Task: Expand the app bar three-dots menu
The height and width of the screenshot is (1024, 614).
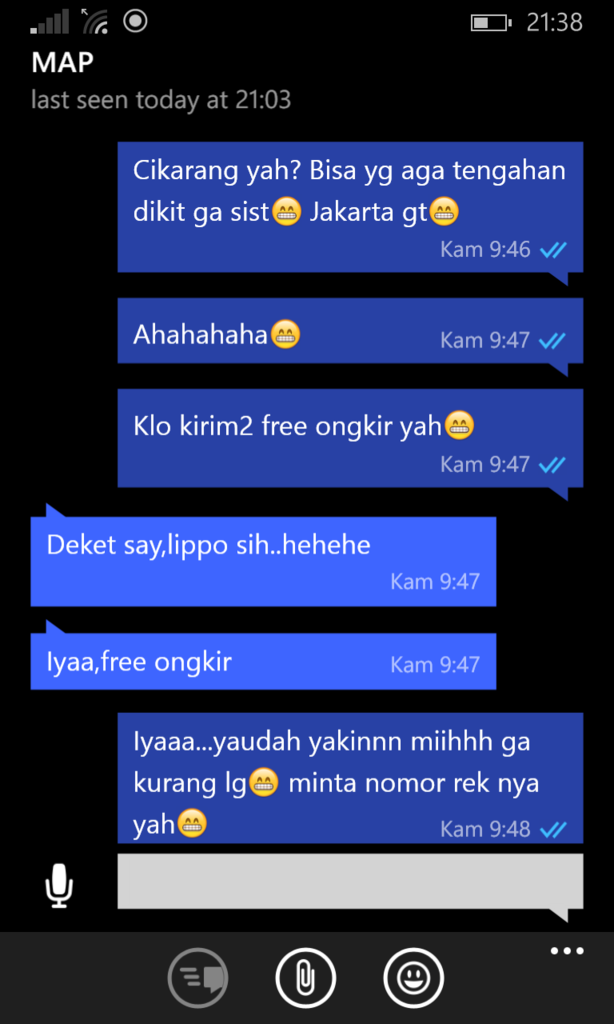Action: [566, 951]
